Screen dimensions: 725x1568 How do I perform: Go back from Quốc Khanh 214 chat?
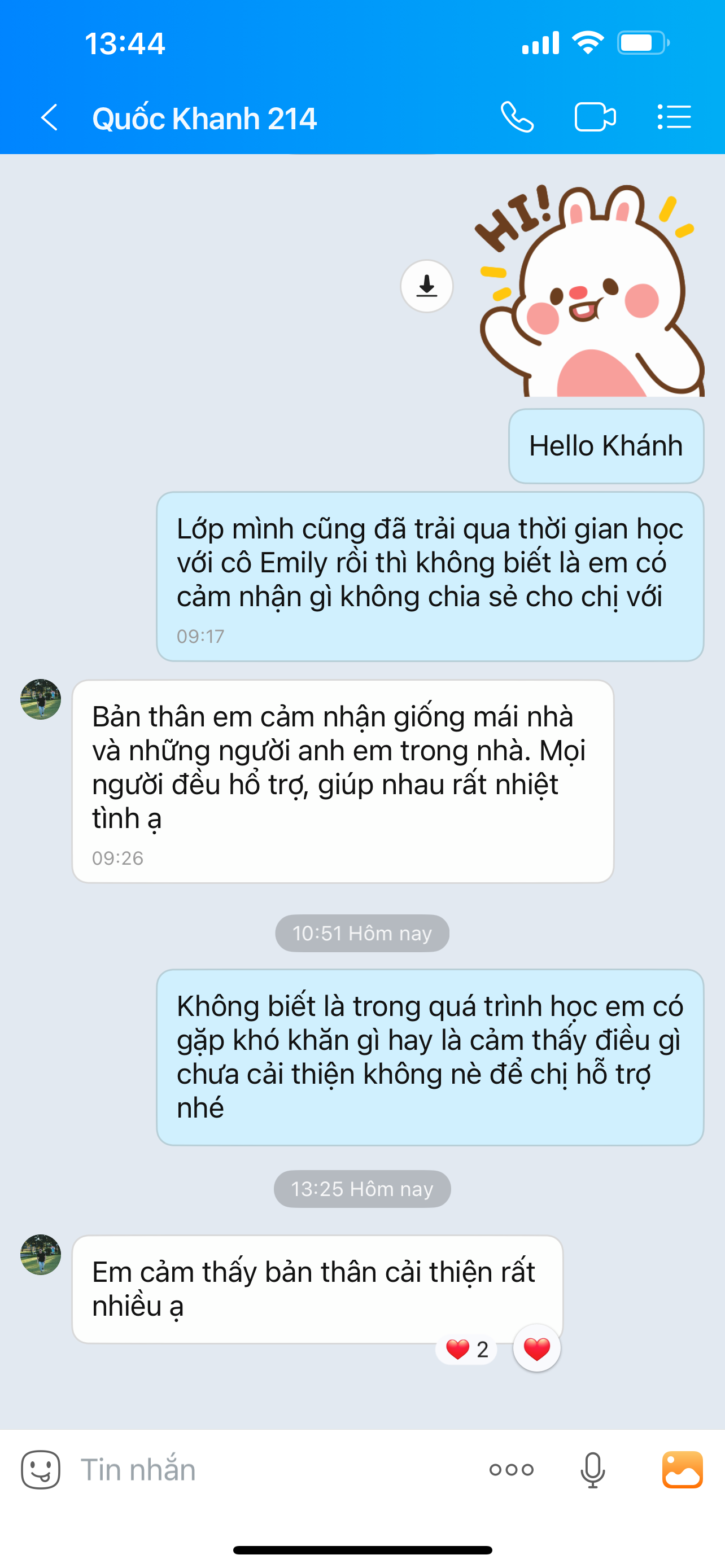tap(50, 117)
